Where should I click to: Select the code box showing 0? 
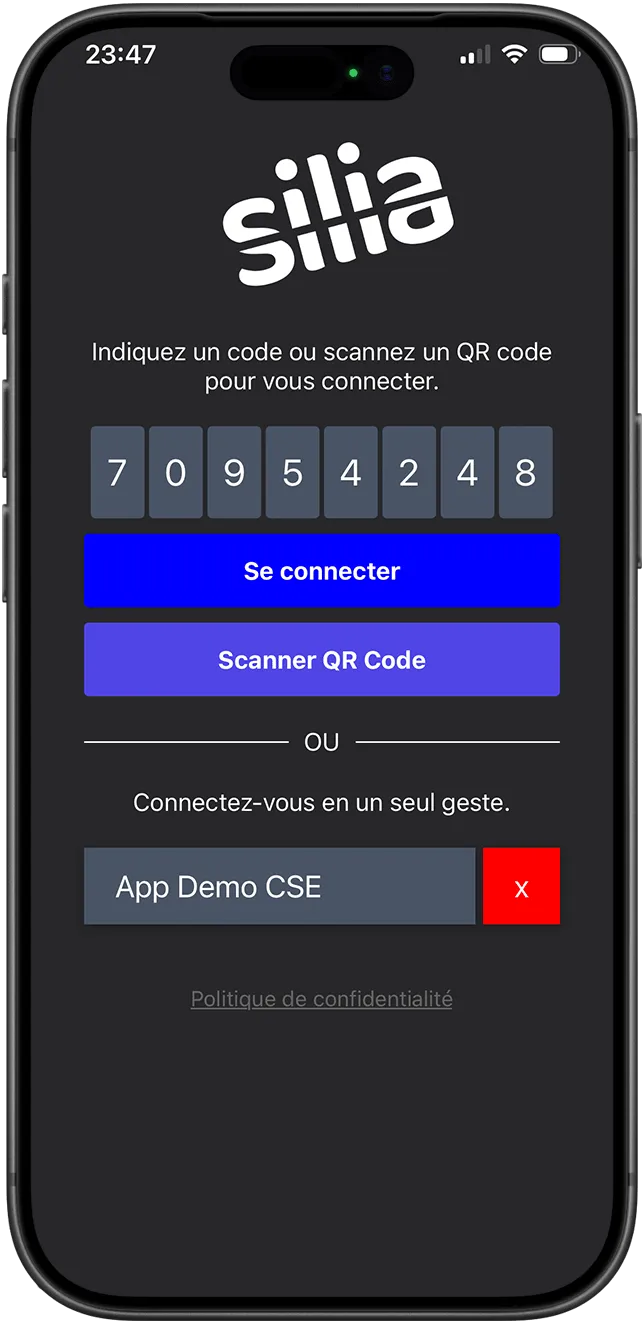[x=175, y=473]
